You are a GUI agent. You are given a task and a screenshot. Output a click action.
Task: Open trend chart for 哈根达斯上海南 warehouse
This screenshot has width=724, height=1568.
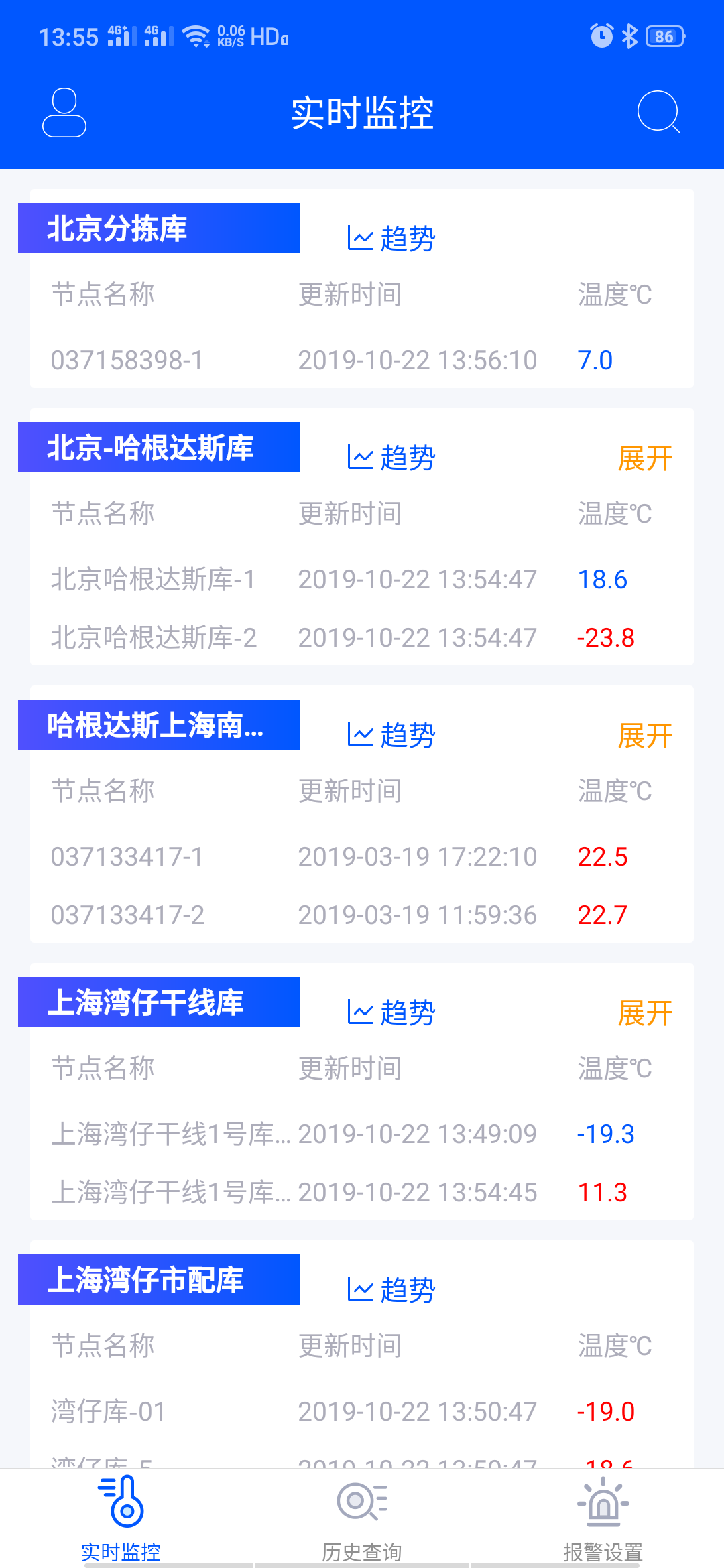[x=391, y=735]
